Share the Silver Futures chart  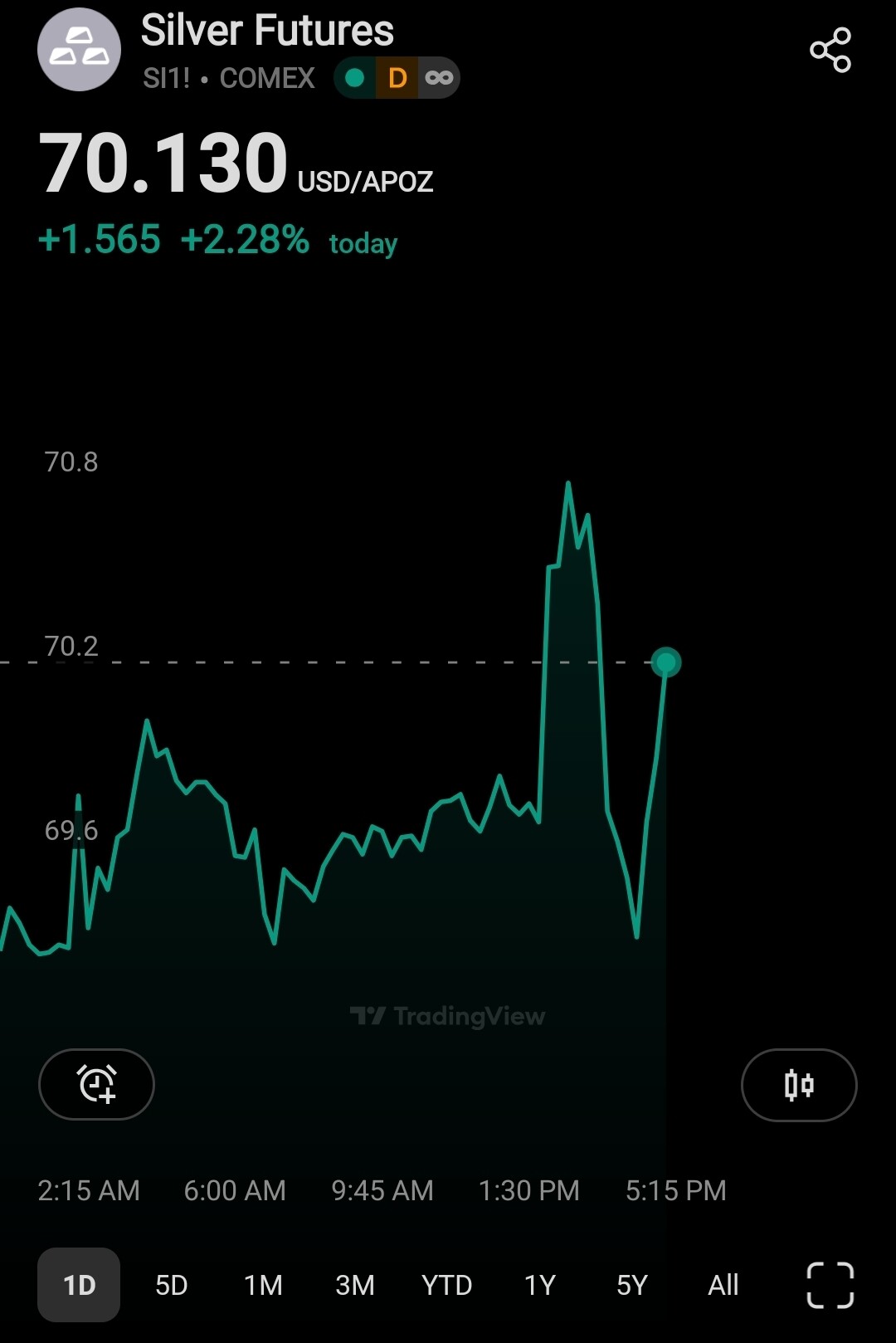point(830,50)
